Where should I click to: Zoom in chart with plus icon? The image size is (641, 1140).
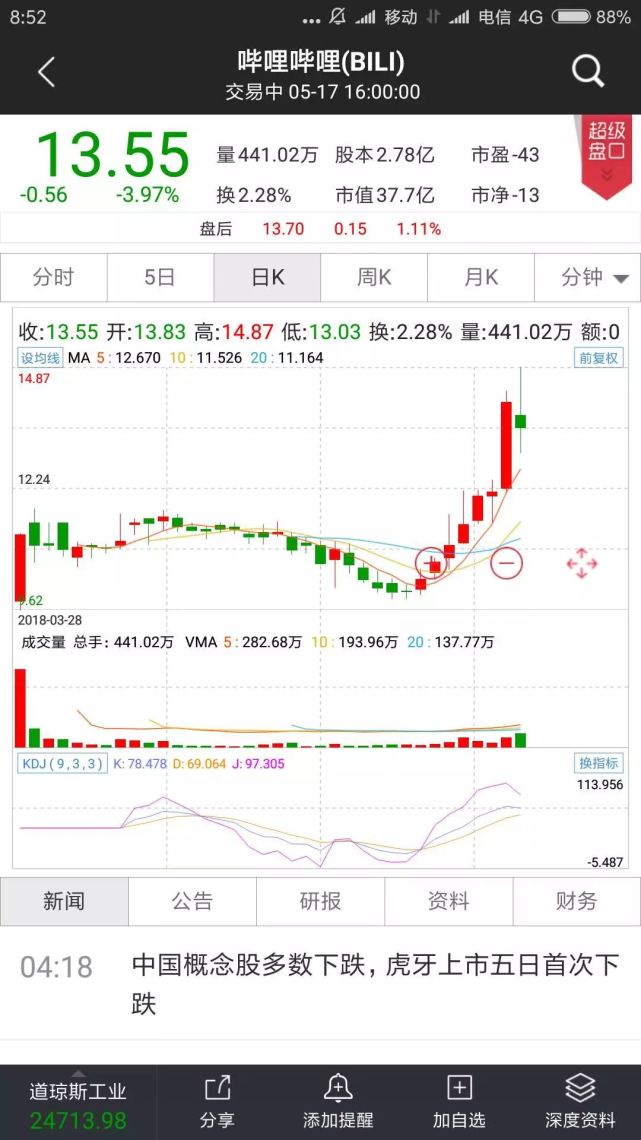click(432, 563)
